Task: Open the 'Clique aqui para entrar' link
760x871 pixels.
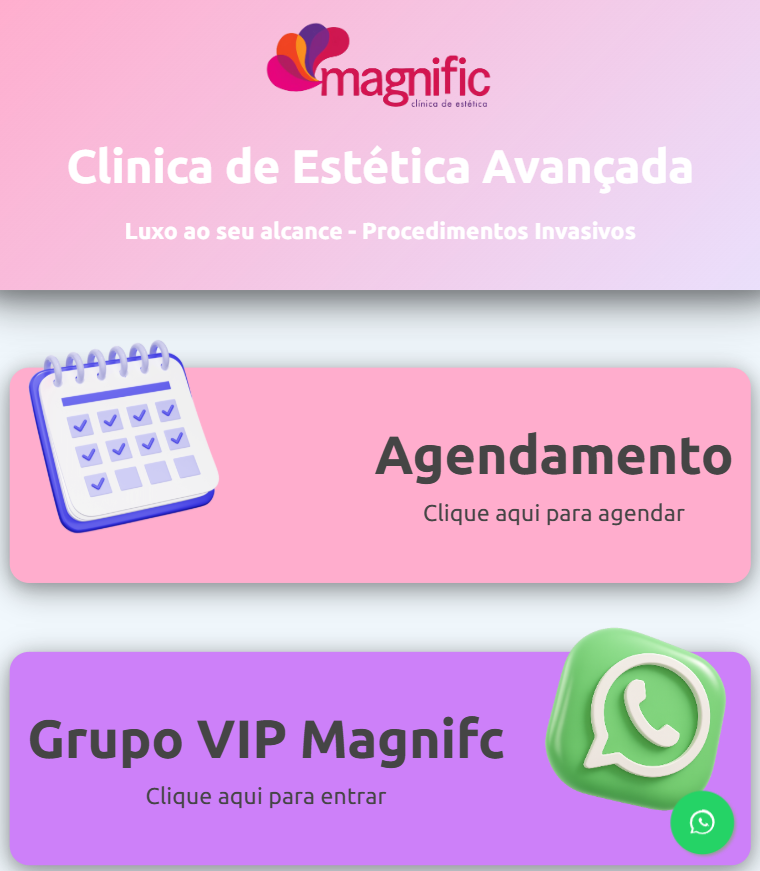Action: [x=266, y=797]
